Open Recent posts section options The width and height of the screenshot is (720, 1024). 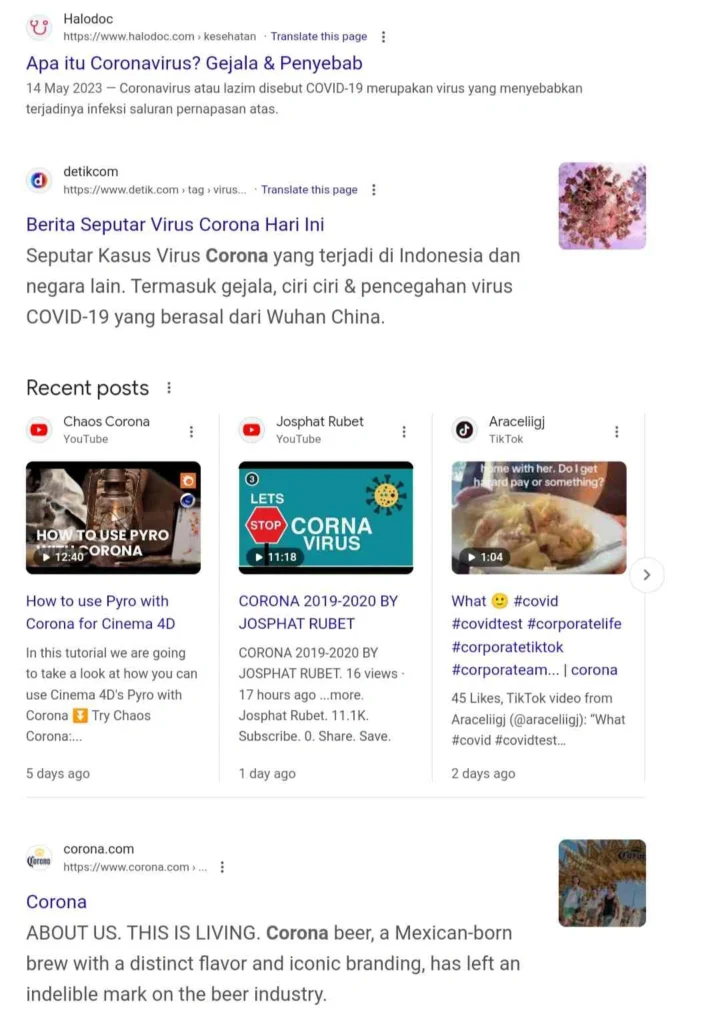pos(169,388)
